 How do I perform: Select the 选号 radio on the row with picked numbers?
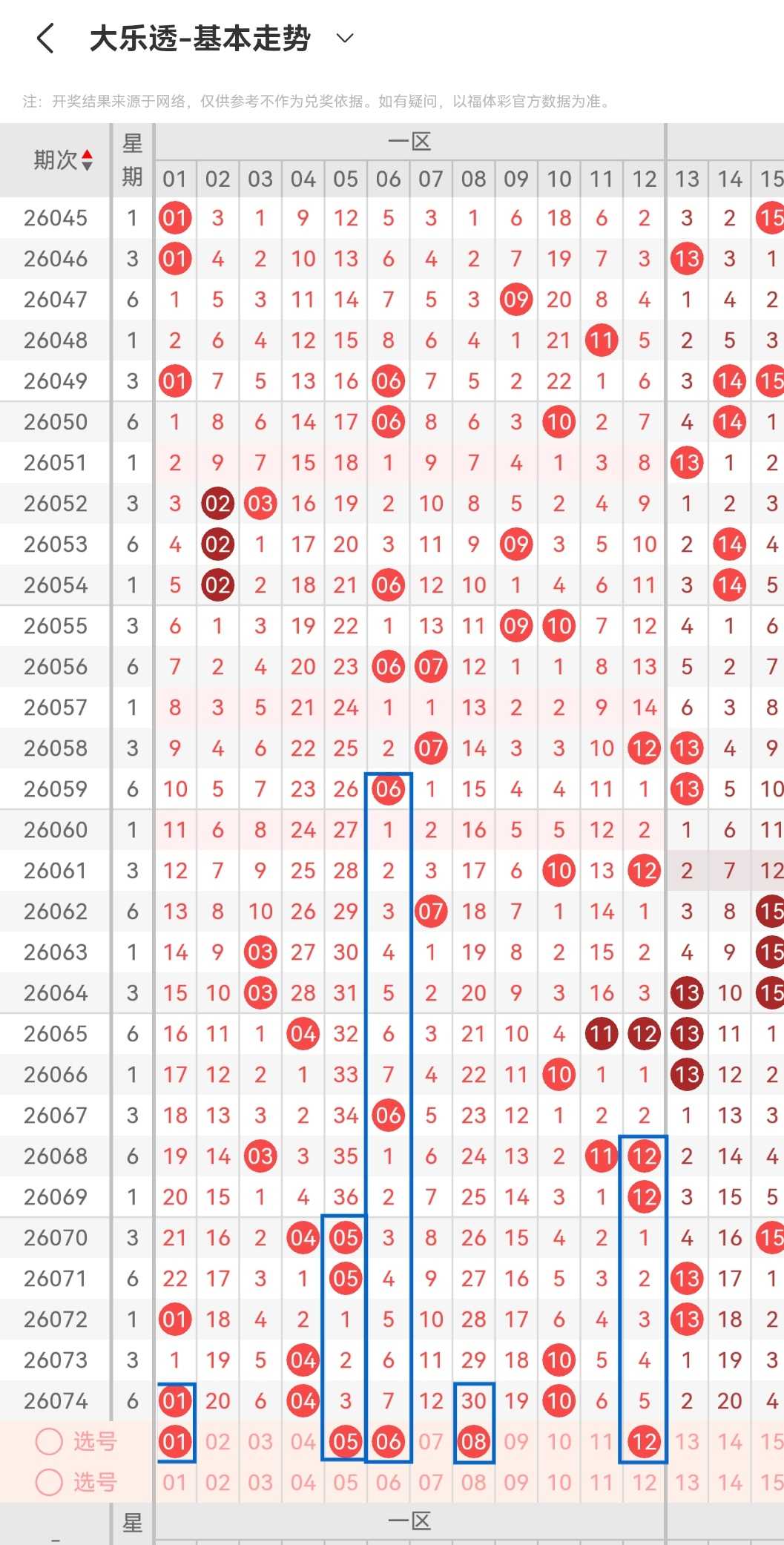49,1441
